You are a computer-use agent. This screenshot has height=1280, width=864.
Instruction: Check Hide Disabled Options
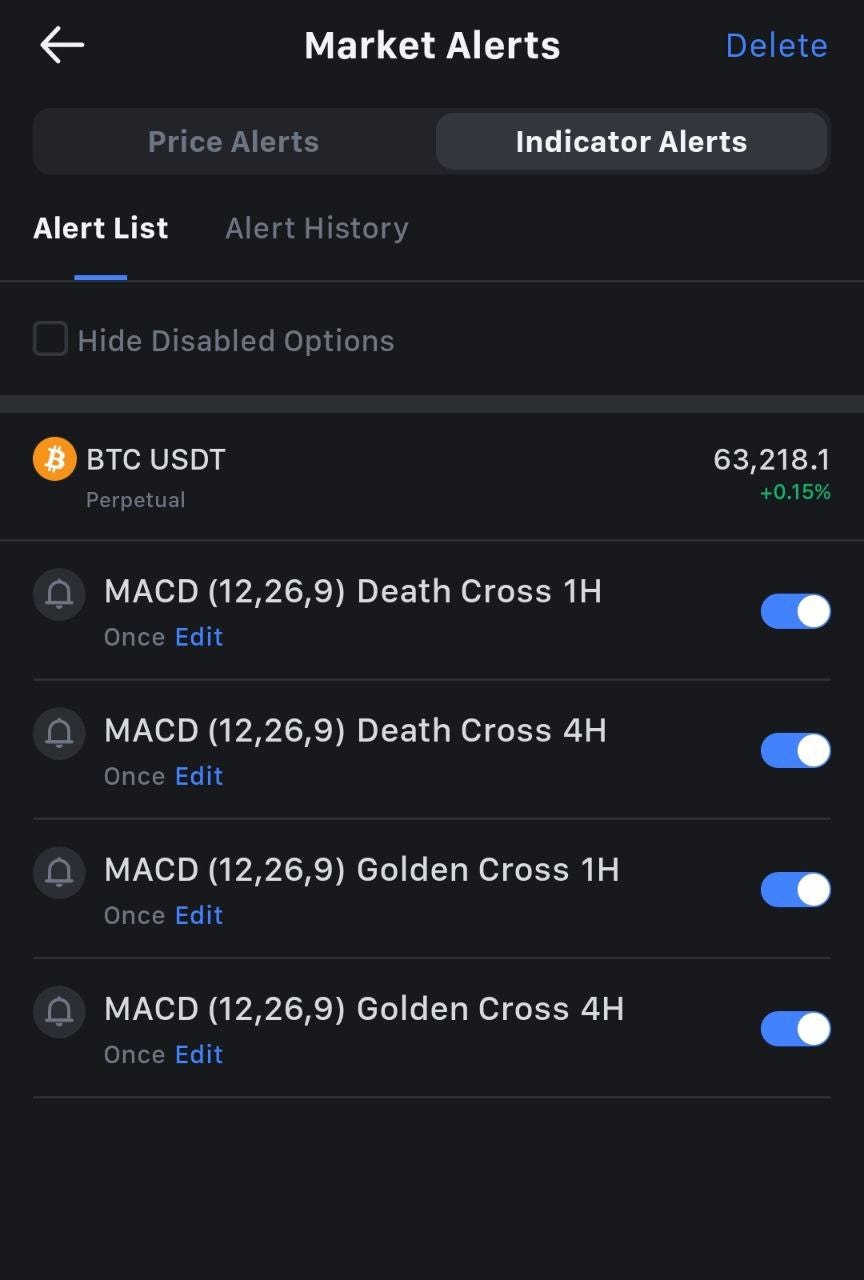click(51, 340)
